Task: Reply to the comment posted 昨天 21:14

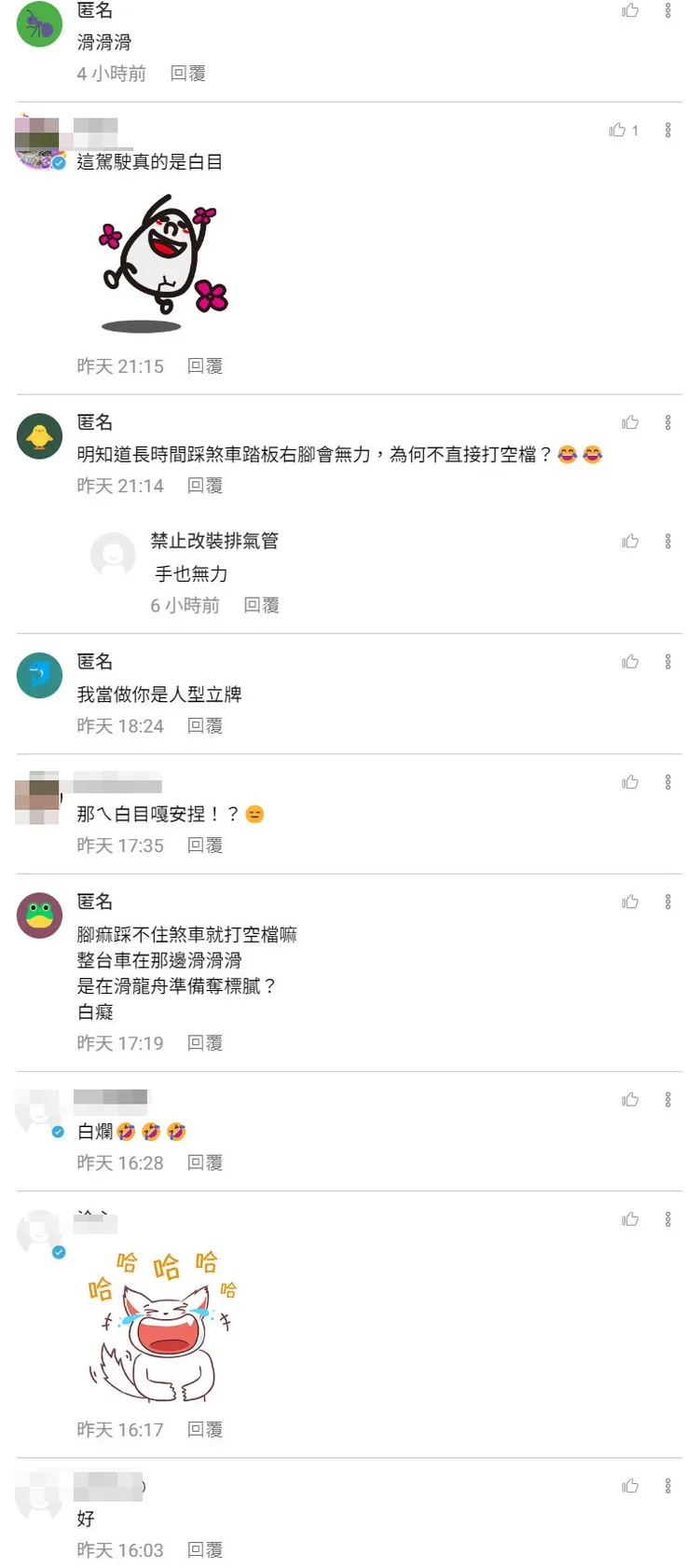Action: (x=205, y=486)
